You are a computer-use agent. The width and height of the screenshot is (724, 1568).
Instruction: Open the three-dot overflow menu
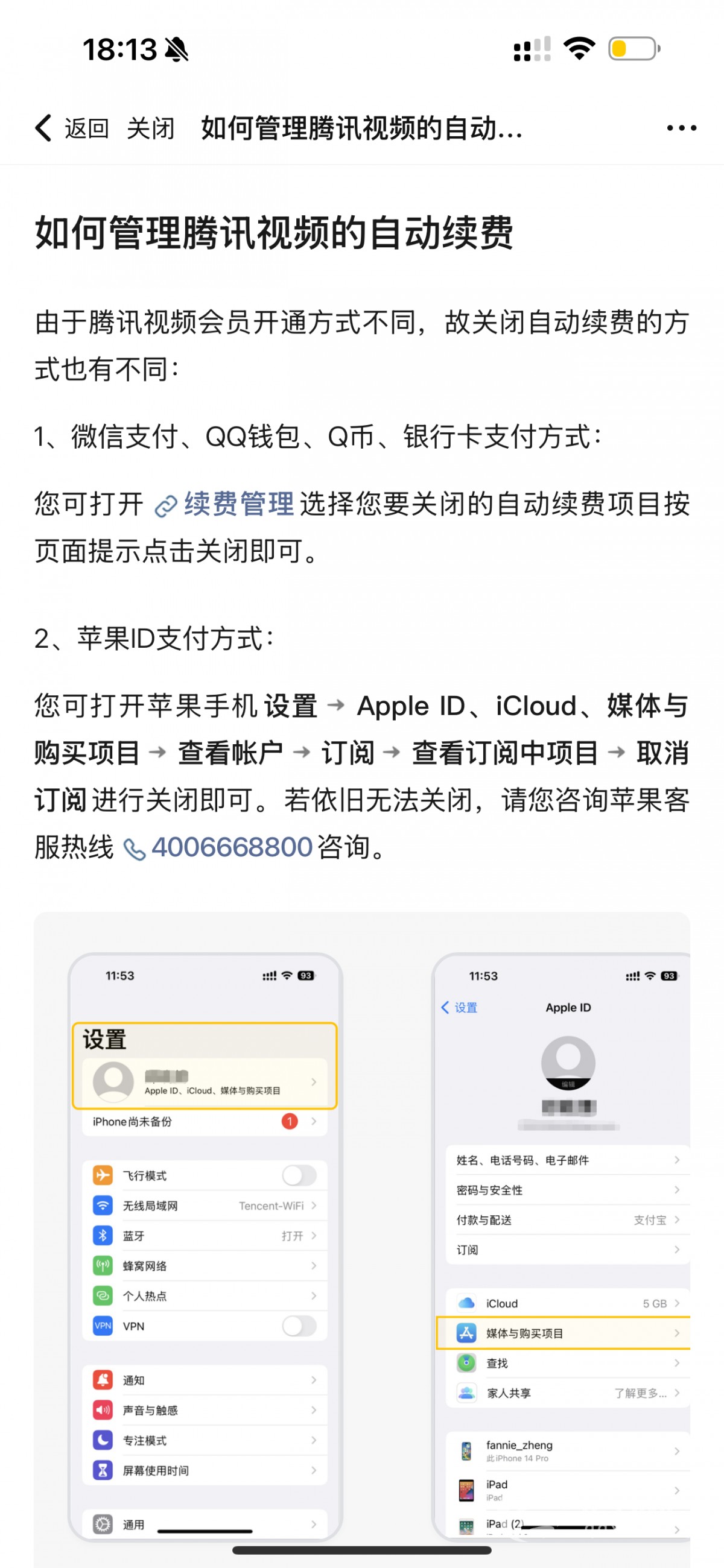click(x=681, y=128)
